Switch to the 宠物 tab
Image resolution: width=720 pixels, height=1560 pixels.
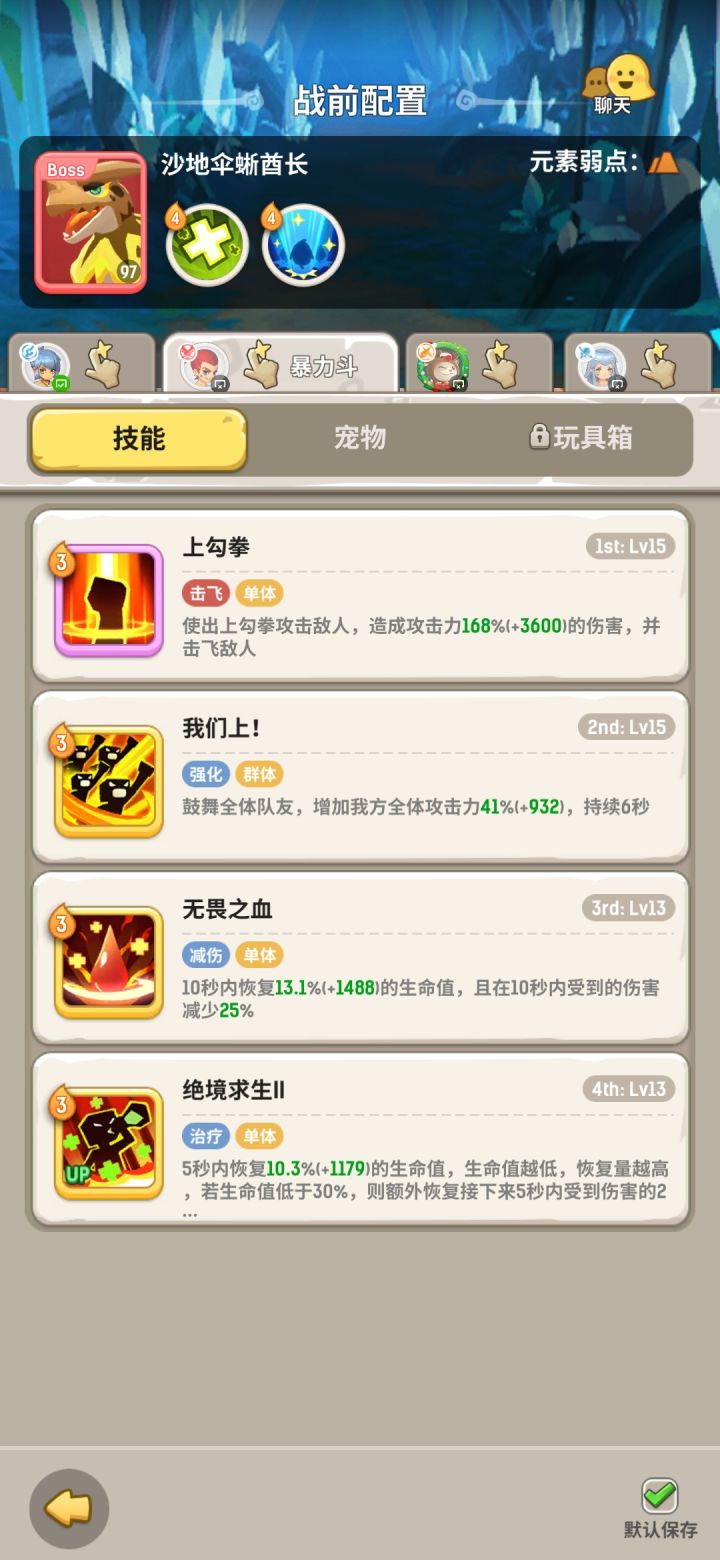click(358, 438)
